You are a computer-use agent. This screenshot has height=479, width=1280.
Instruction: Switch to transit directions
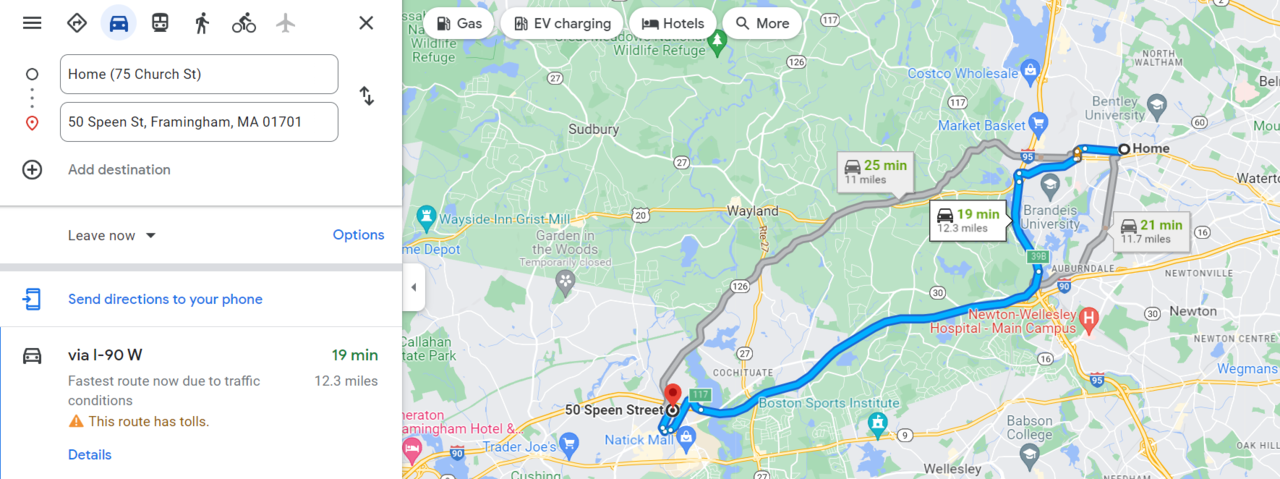[x=160, y=22]
